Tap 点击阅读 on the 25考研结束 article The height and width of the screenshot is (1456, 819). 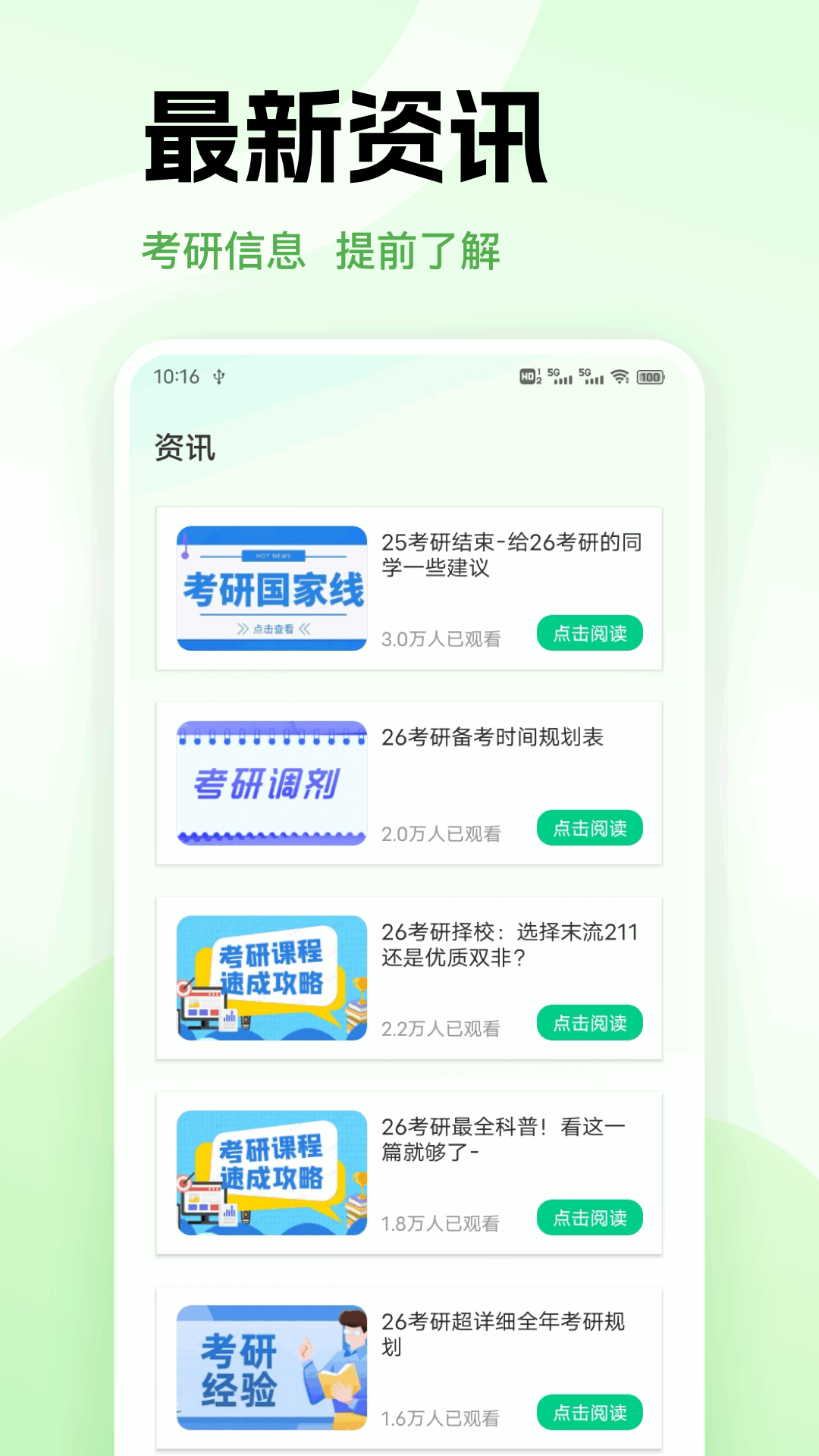[590, 632]
